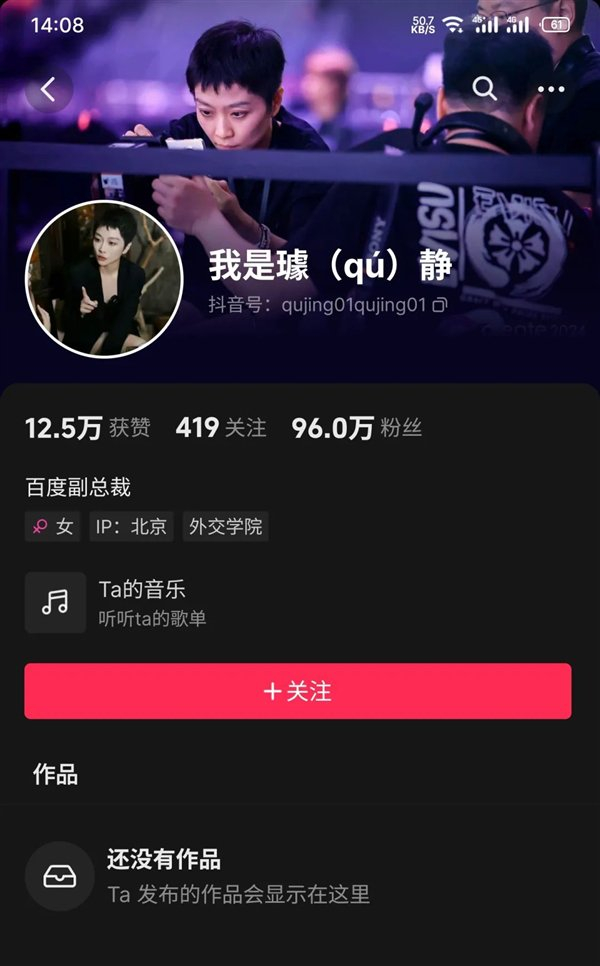Copy the Douyin ID qujing01qujing01
The height and width of the screenshot is (966, 600).
[440, 304]
